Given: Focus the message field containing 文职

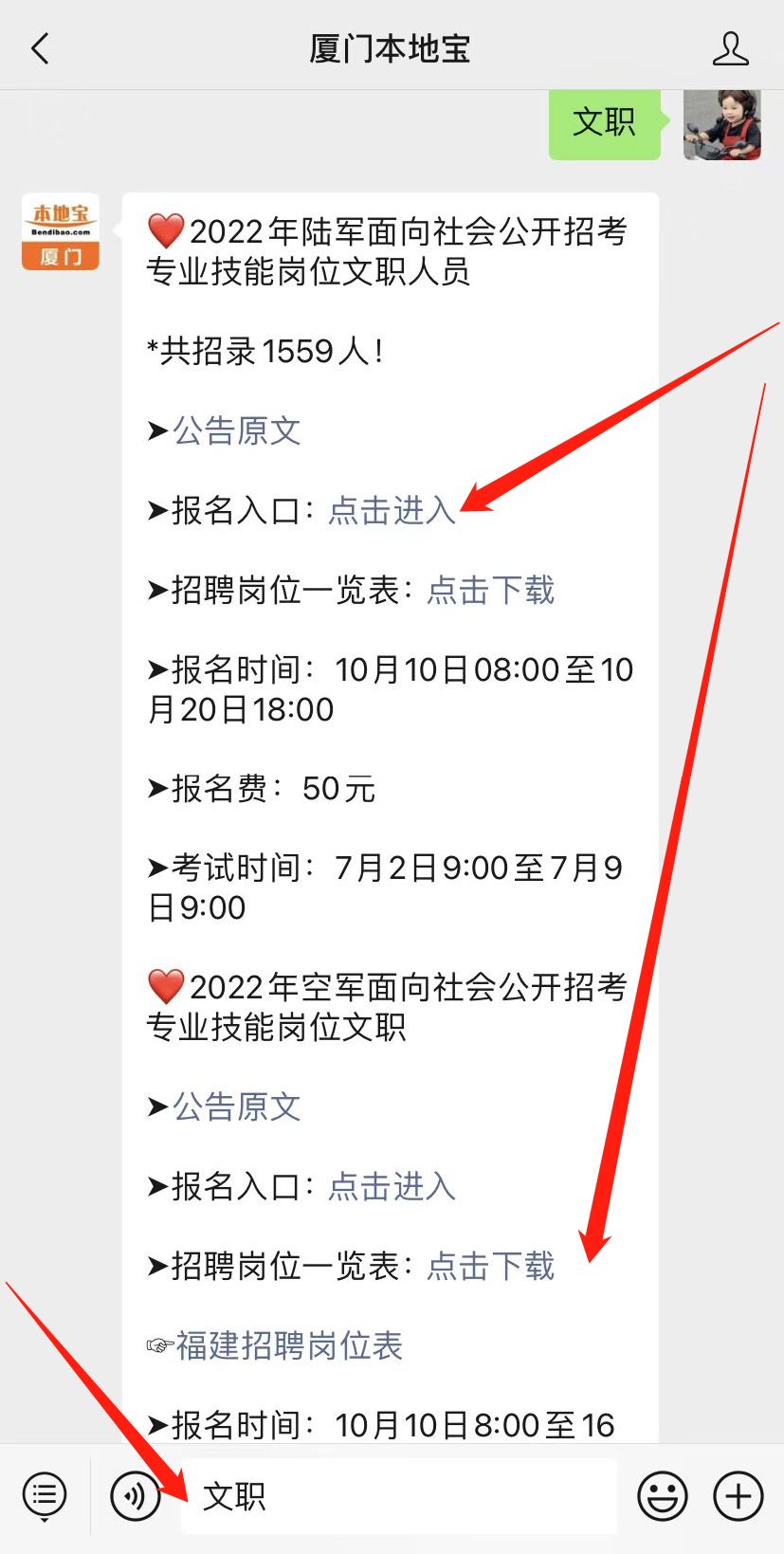Looking at the screenshot, I should tap(398, 1496).
